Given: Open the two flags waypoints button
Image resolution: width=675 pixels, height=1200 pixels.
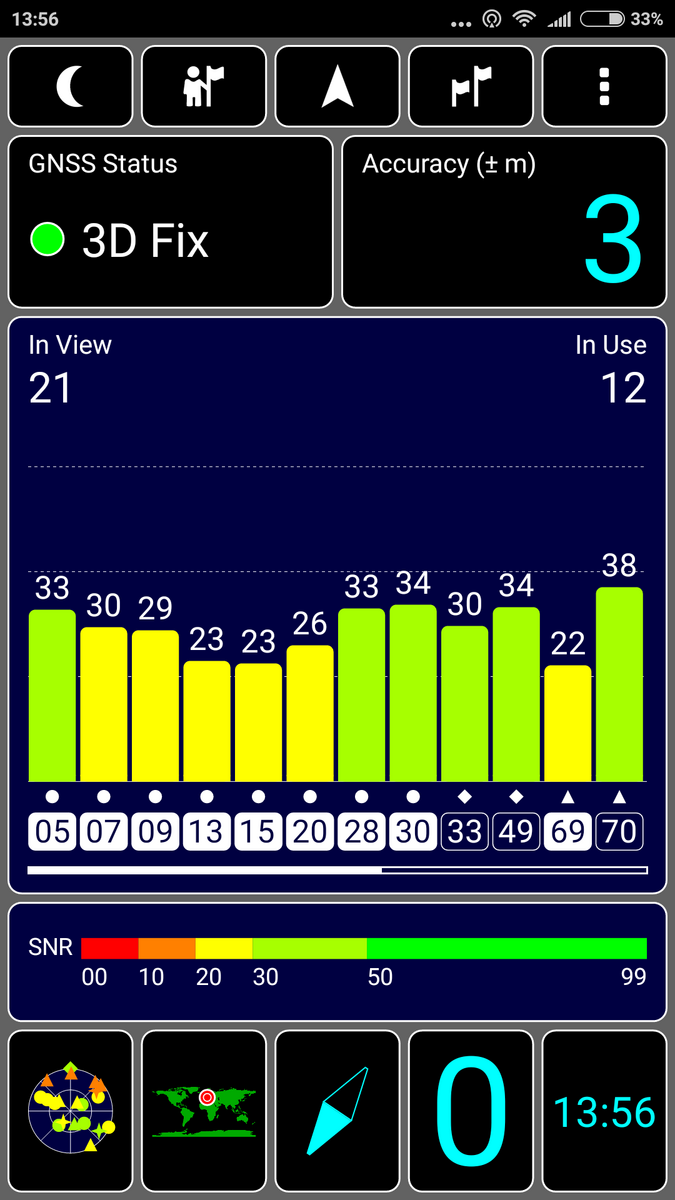Looking at the screenshot, I should click(x=471, y=87).
